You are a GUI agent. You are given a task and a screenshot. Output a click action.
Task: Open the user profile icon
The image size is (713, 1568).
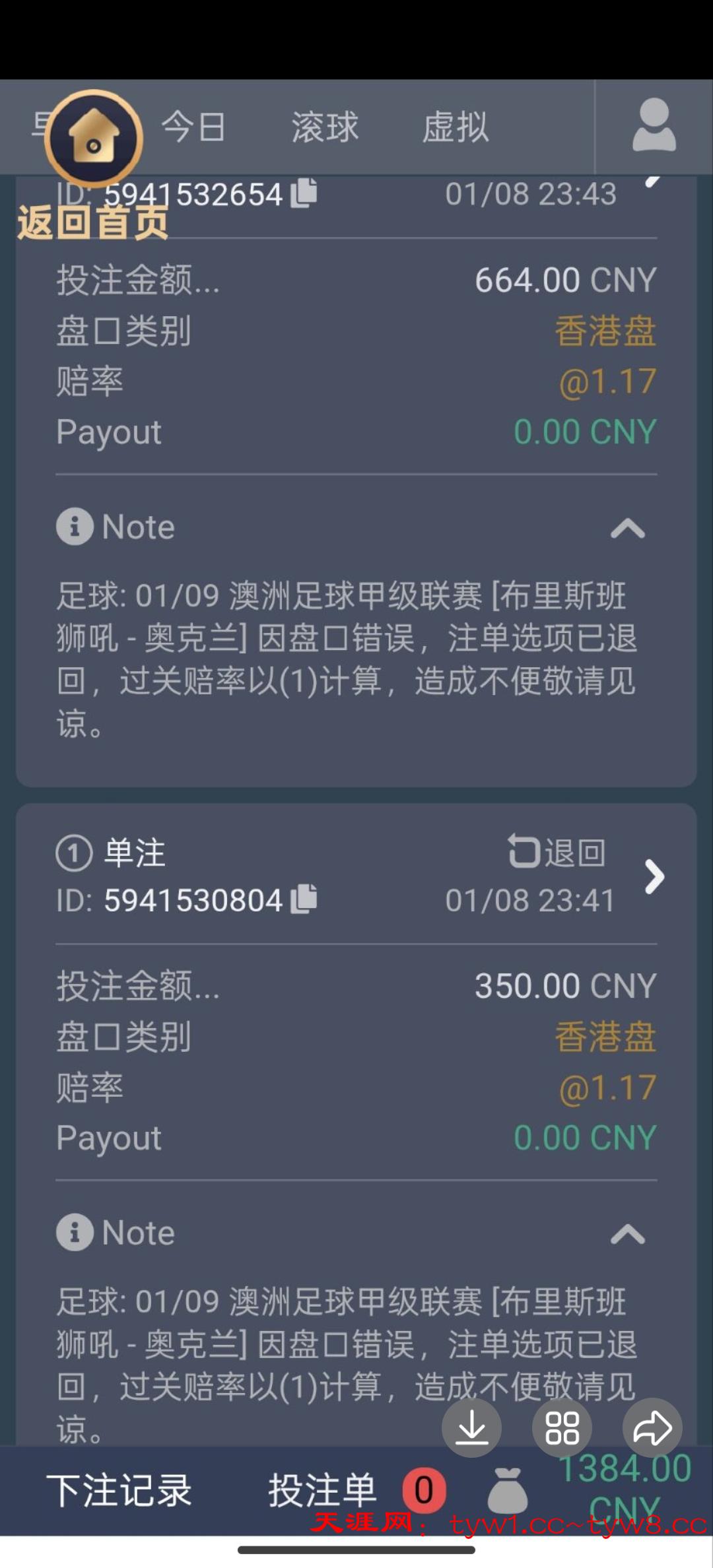tap(654, 125)
